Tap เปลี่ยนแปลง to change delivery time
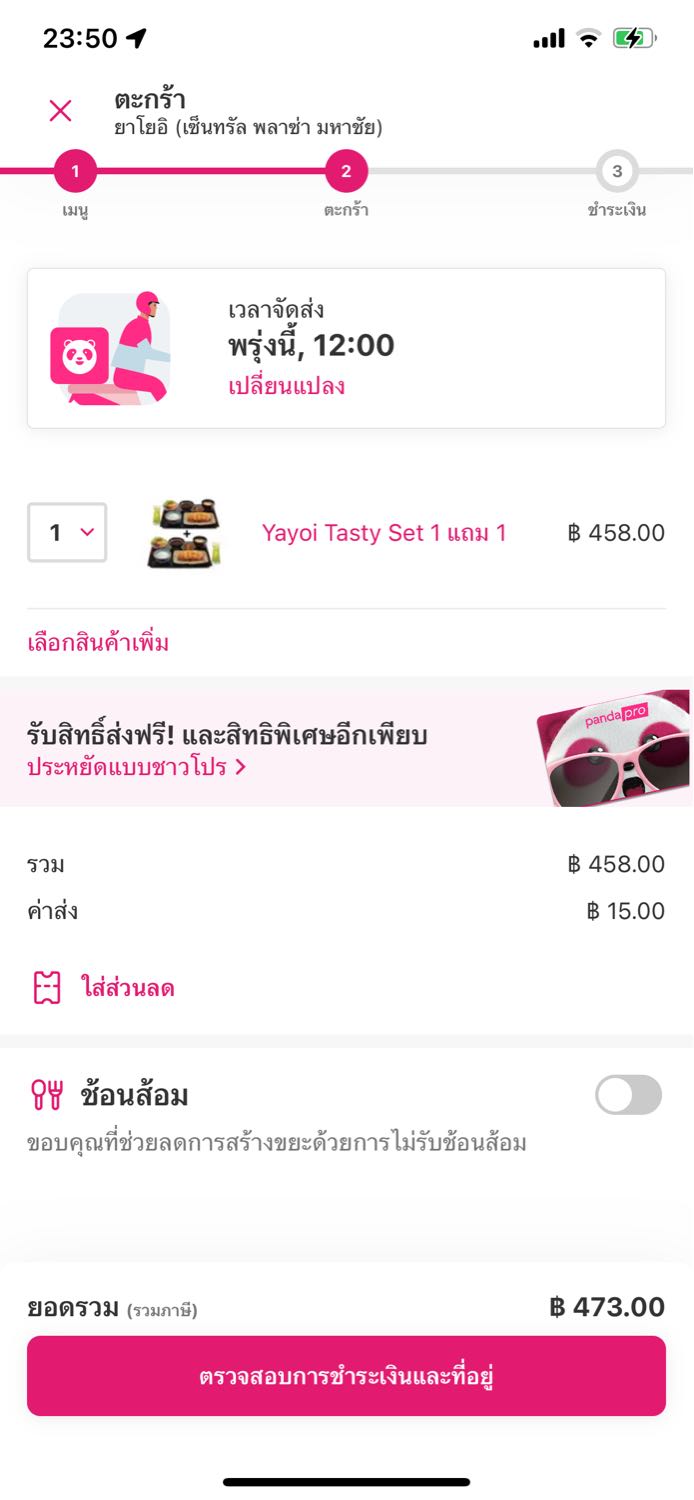 coord(286,387)
